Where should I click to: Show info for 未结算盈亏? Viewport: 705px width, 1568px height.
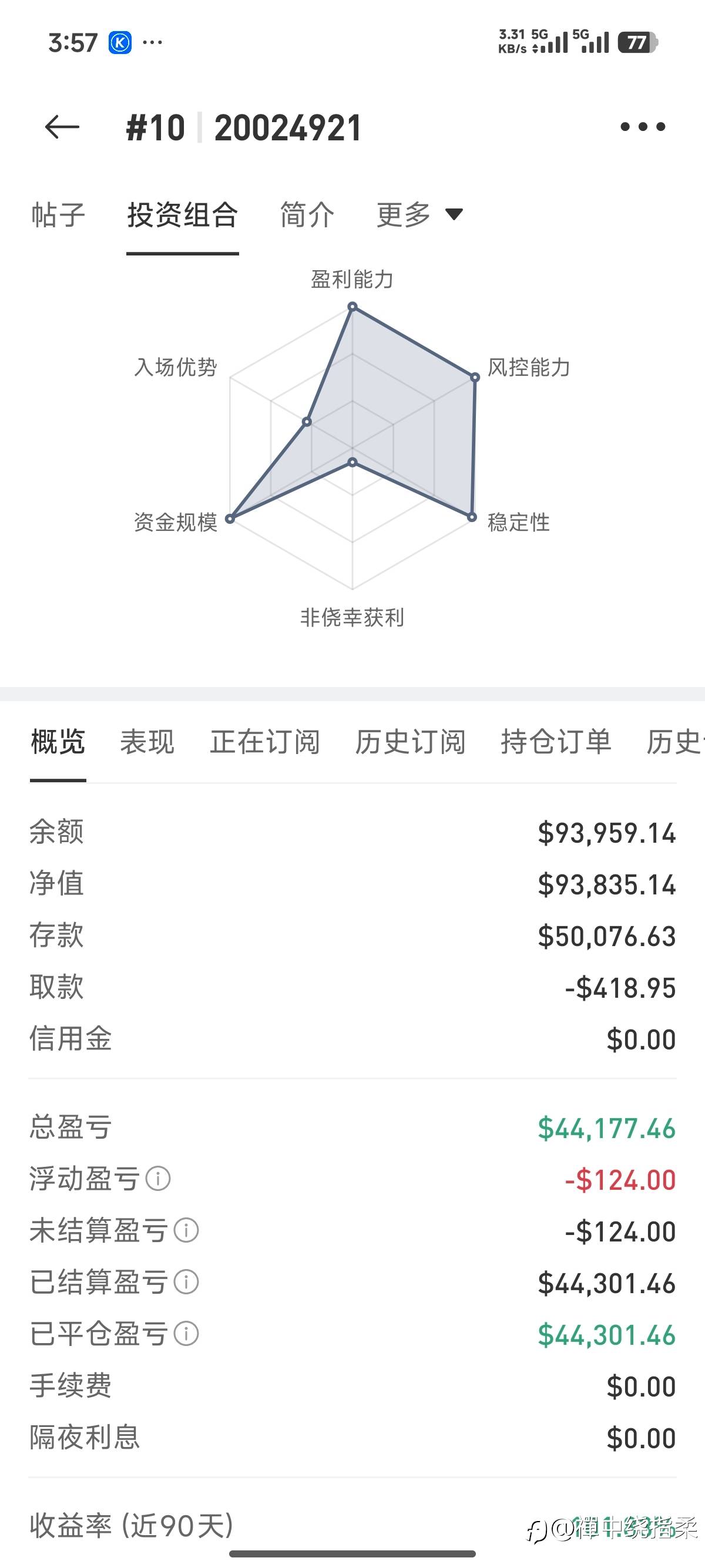pos(186,1230)
